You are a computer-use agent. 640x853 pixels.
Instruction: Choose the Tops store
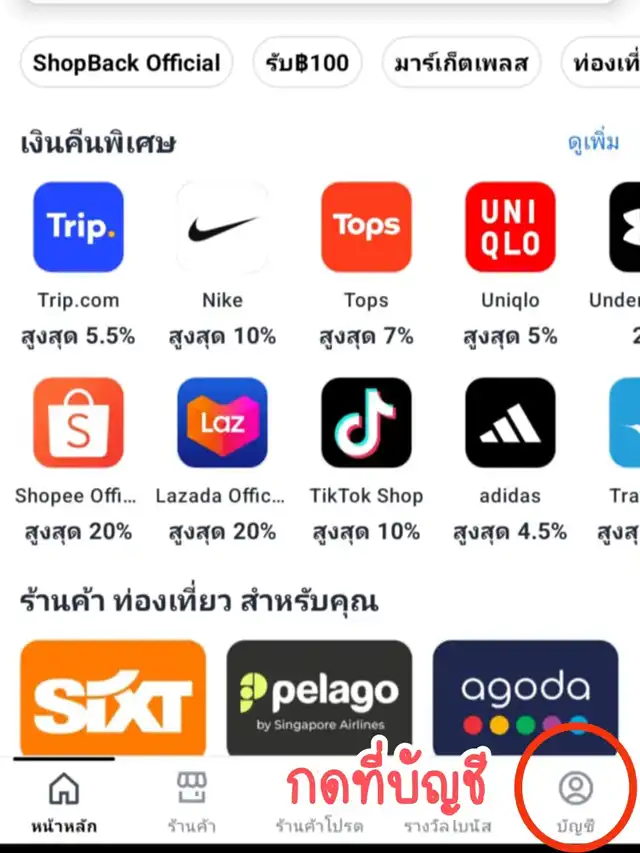(x=366, y=227)
